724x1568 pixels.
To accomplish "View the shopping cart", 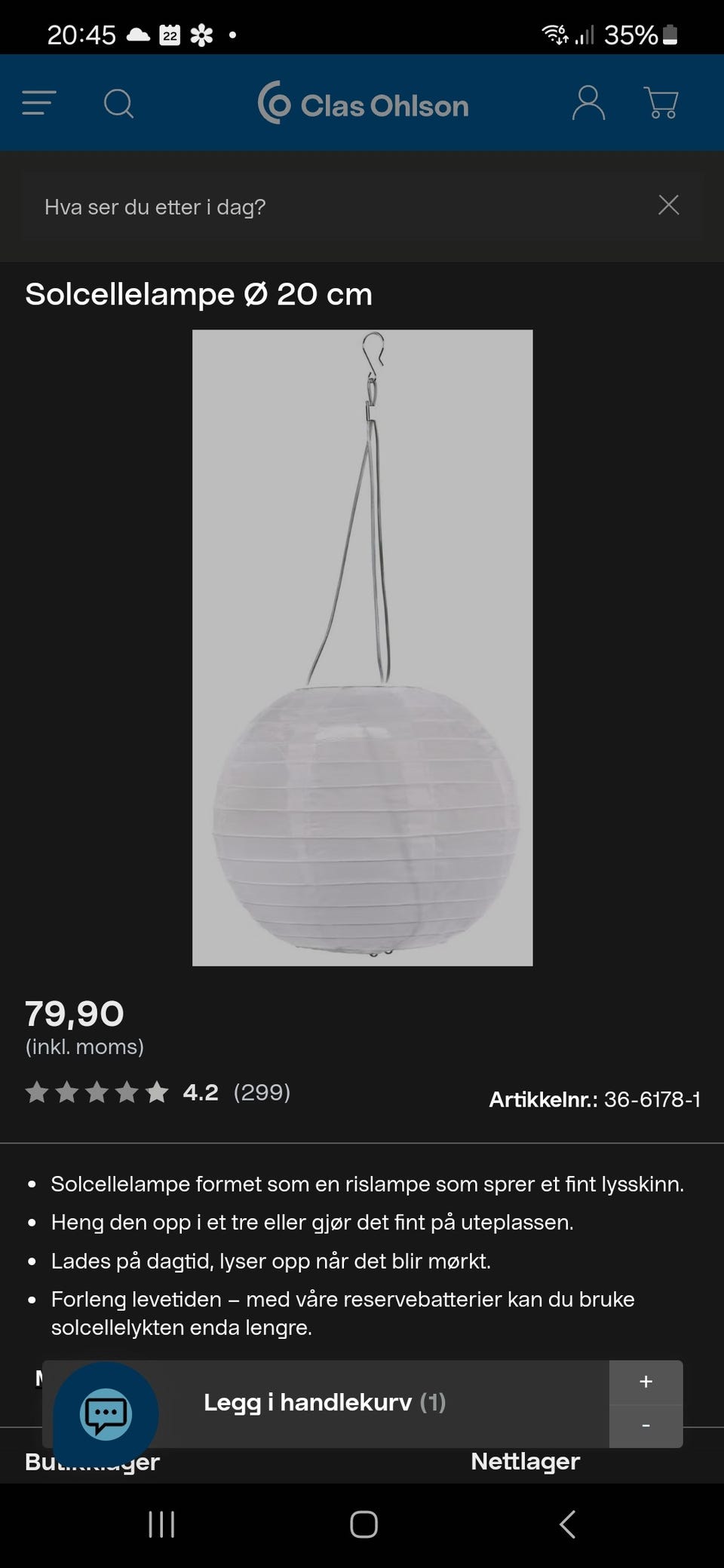I will [661, 103].
